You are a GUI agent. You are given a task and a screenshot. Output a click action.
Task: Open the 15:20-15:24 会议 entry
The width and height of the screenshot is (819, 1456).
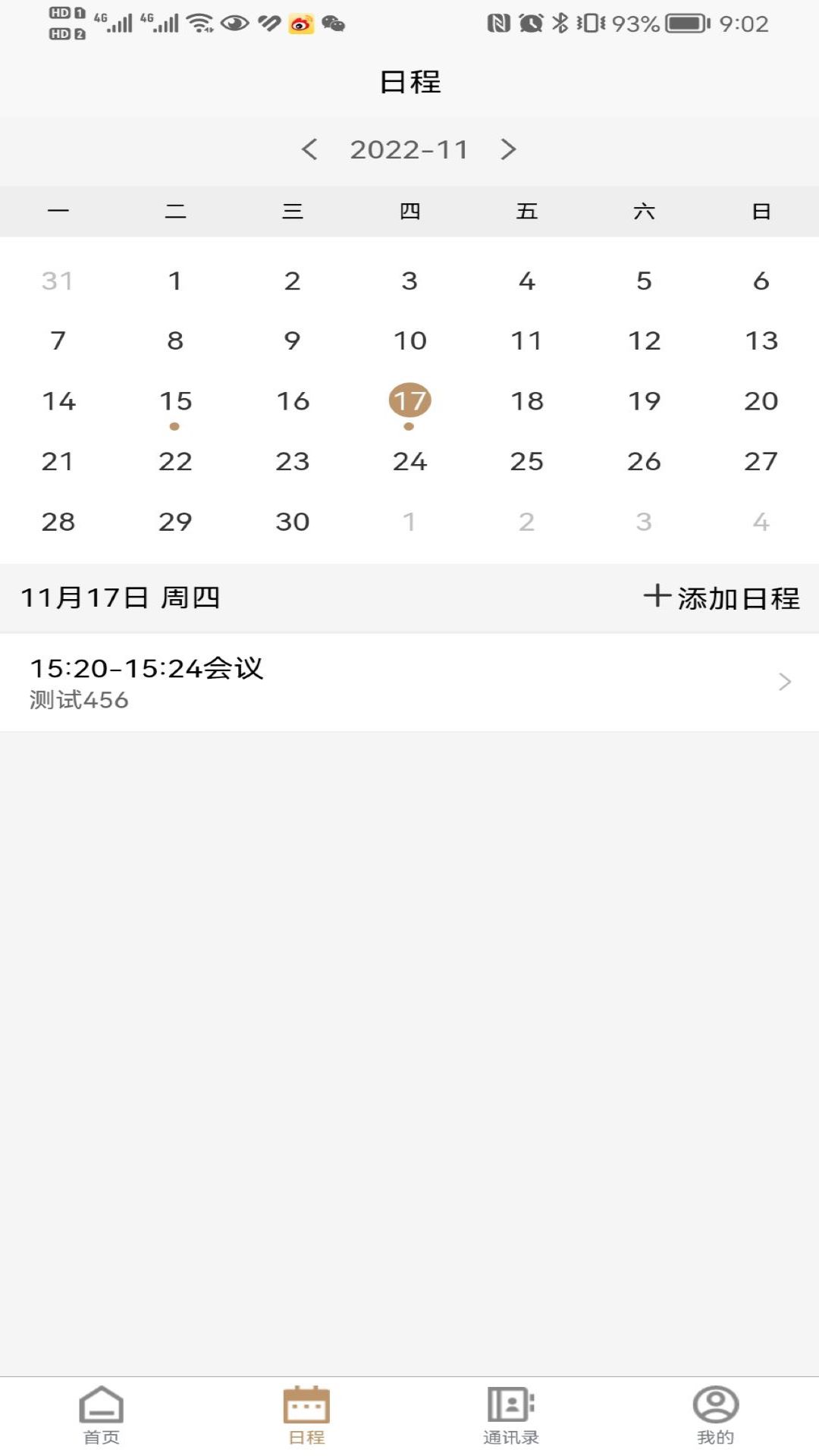[409, 682]
